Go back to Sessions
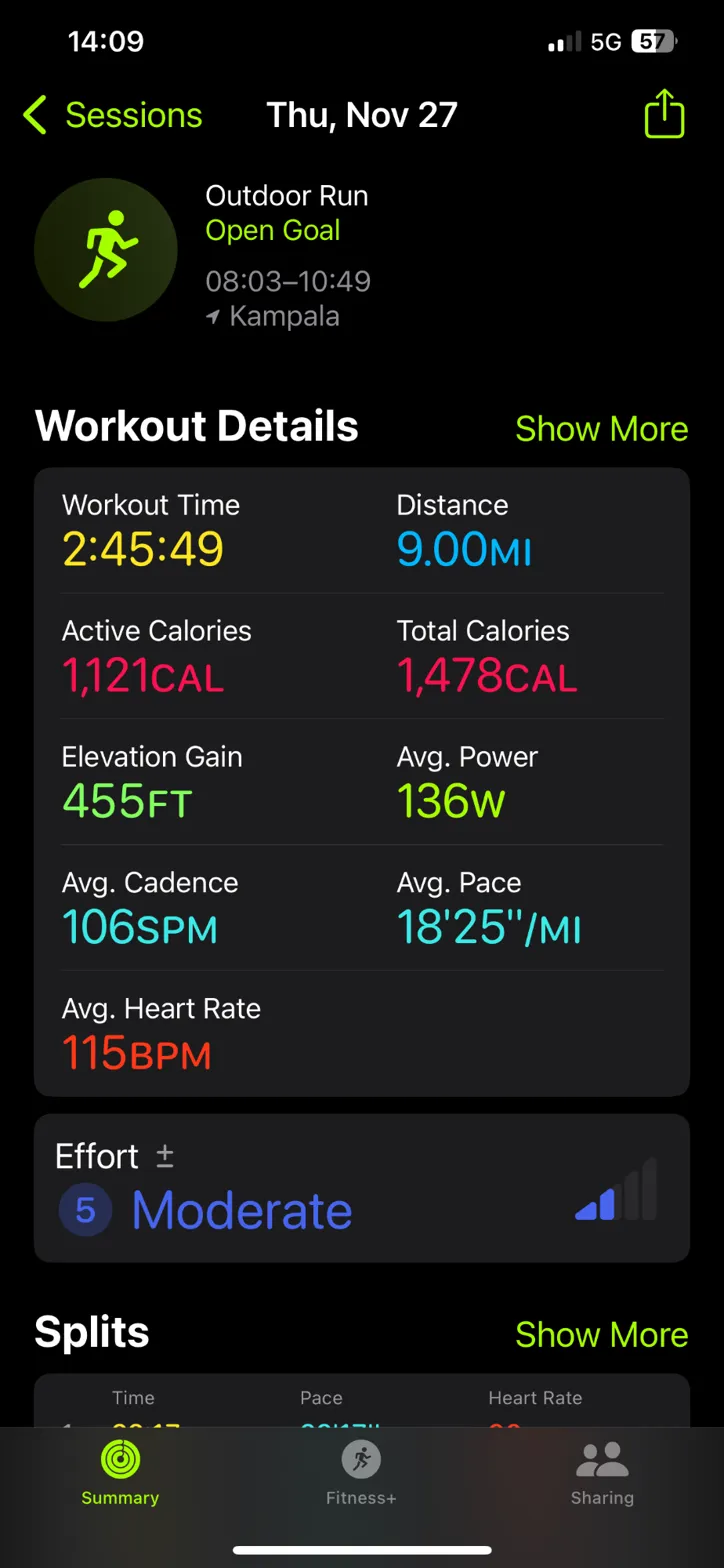This screenshot has width=724, height=1568. [112, 116]
